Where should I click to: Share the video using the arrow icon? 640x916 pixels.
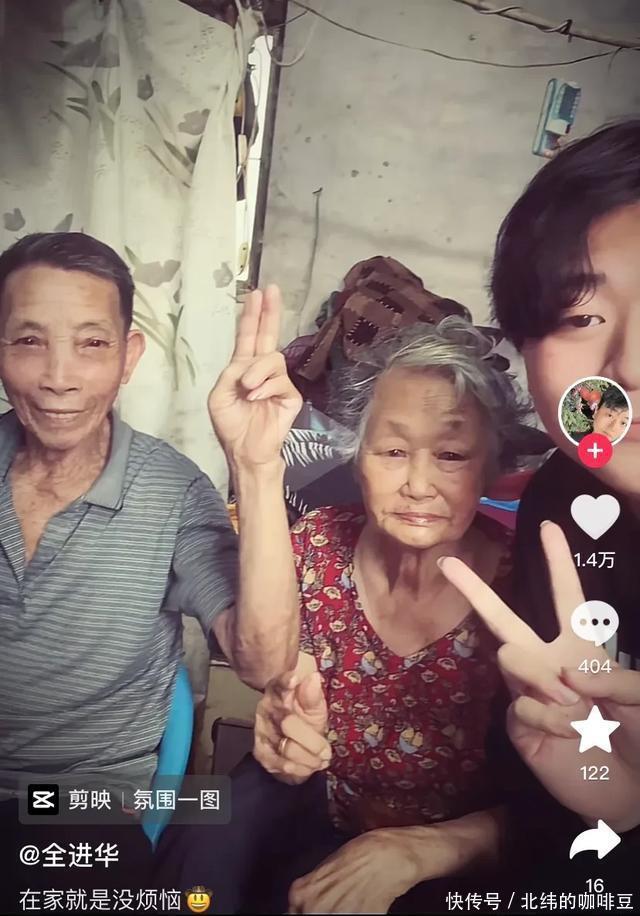(x=595, y=841)
